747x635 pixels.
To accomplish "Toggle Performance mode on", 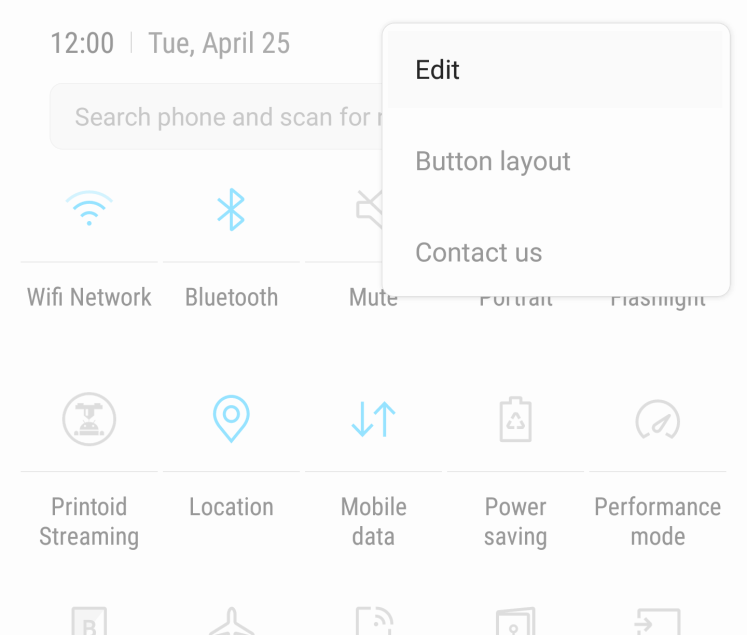I will tap(657, 419).
